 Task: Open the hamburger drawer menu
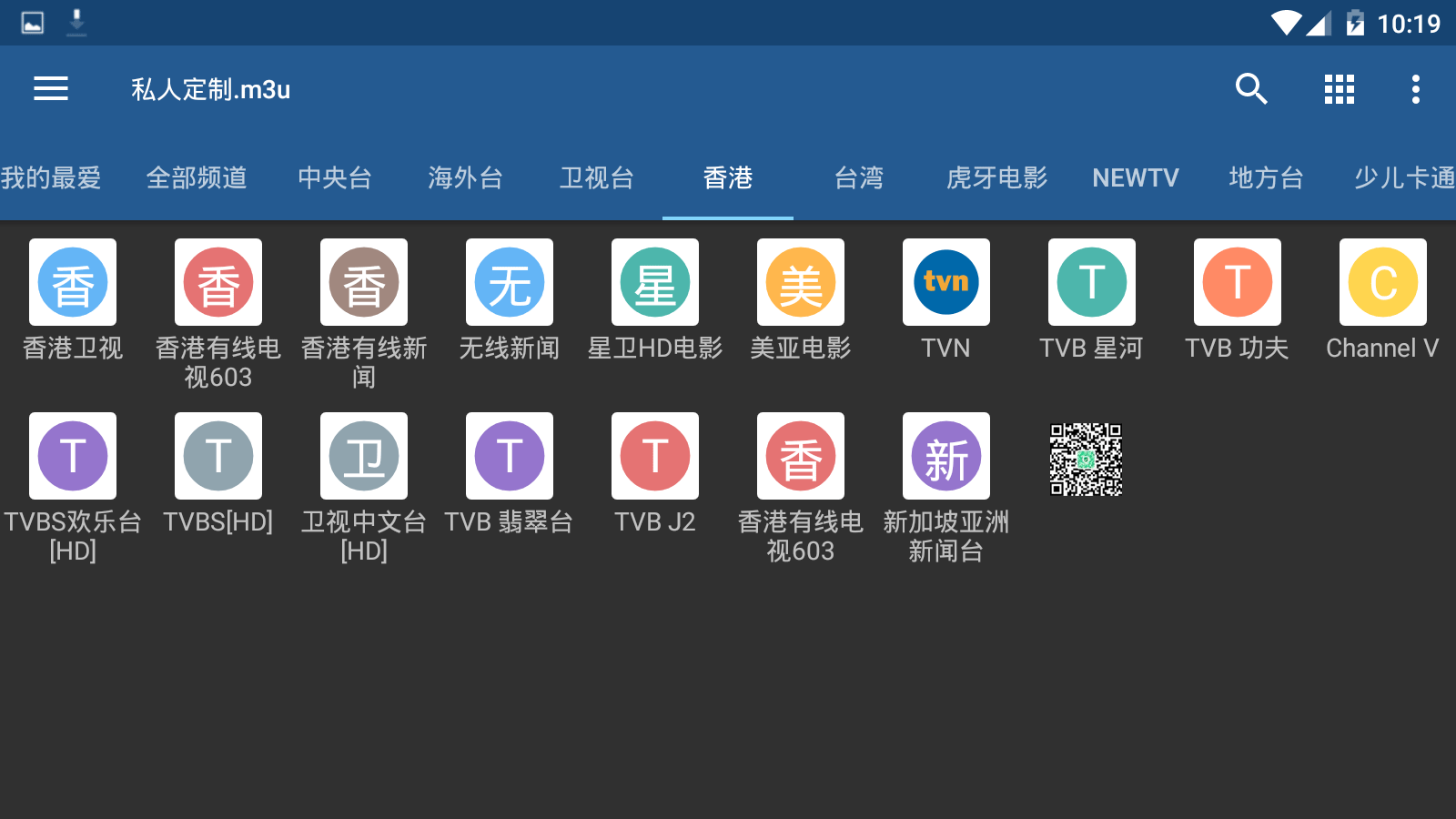pos(51,89)
